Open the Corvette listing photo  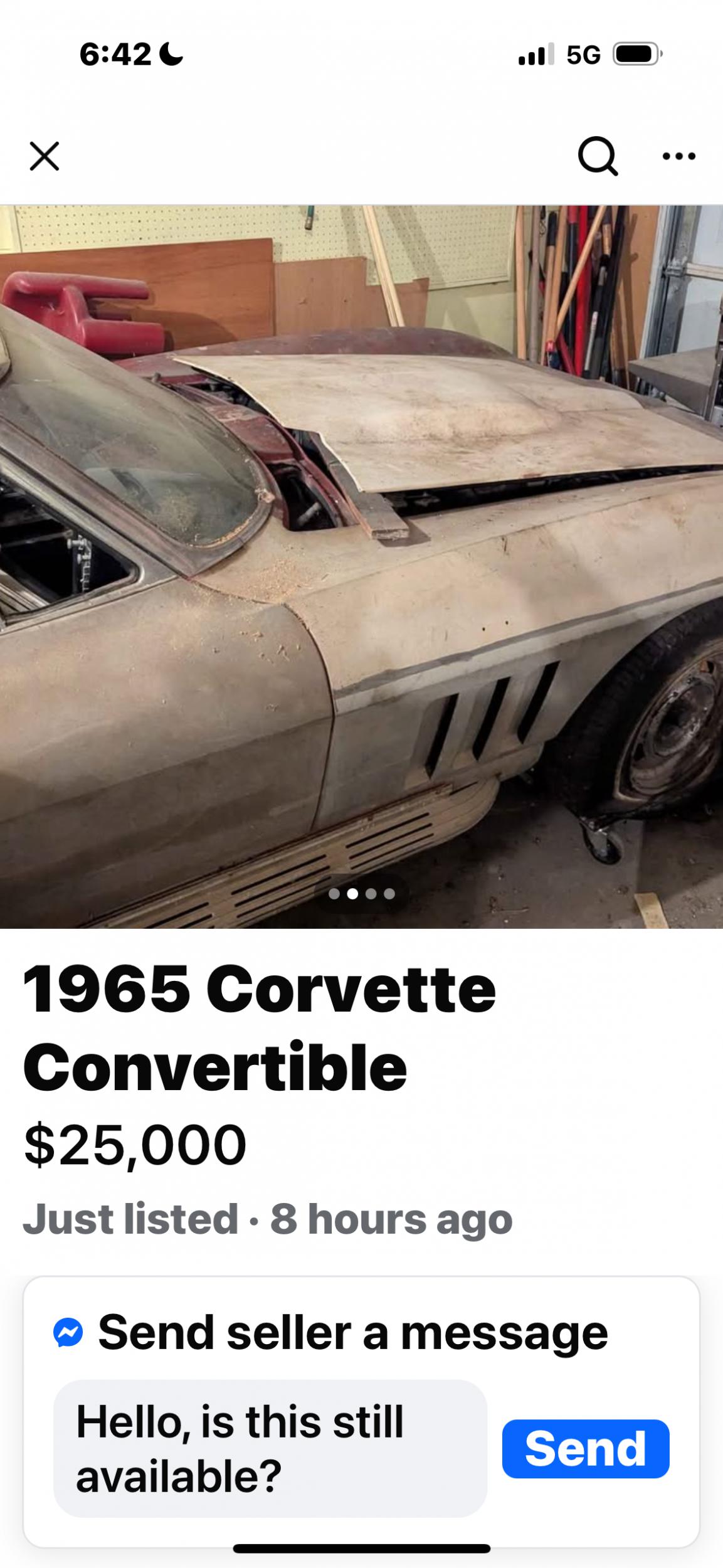(x=361, y=564)
